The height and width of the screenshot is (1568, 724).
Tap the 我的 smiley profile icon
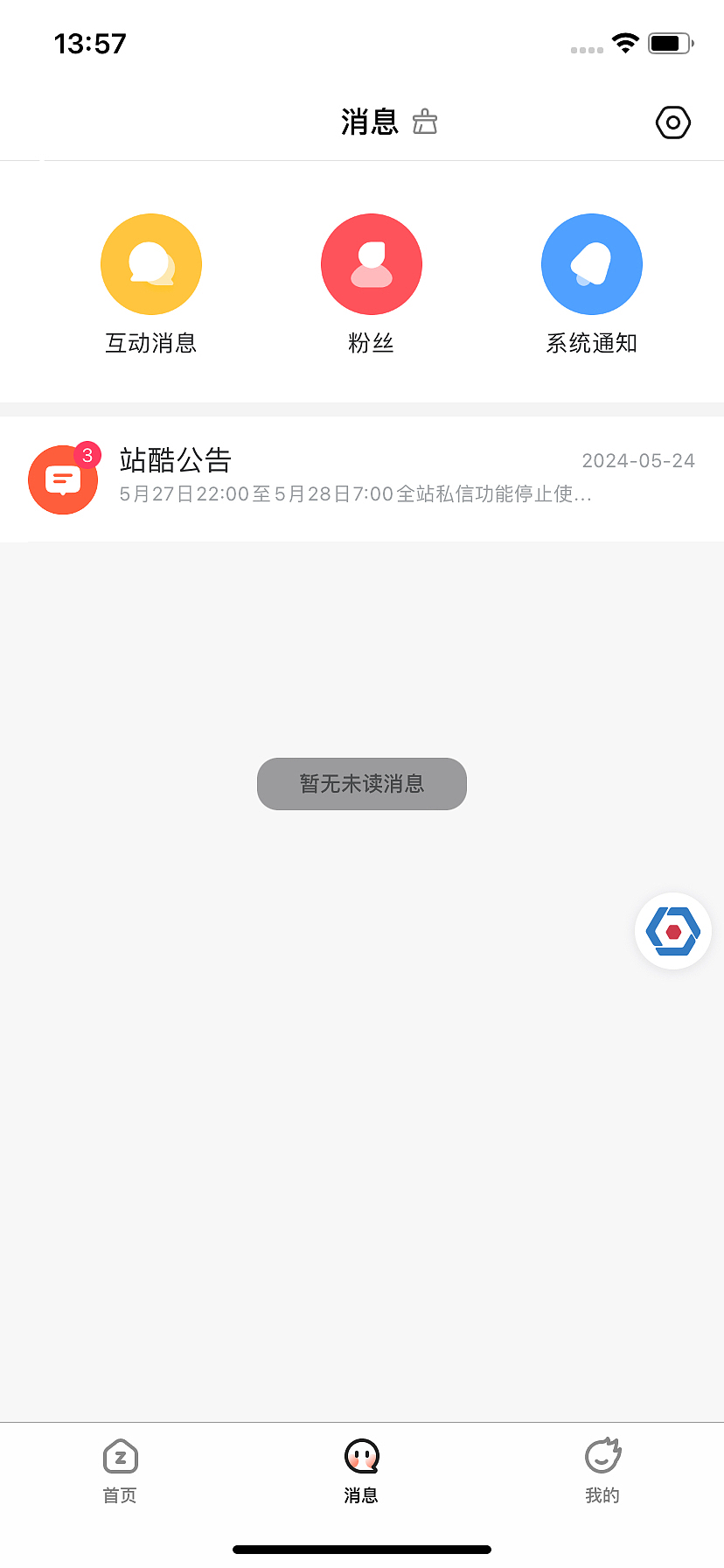pos(602,1457)
